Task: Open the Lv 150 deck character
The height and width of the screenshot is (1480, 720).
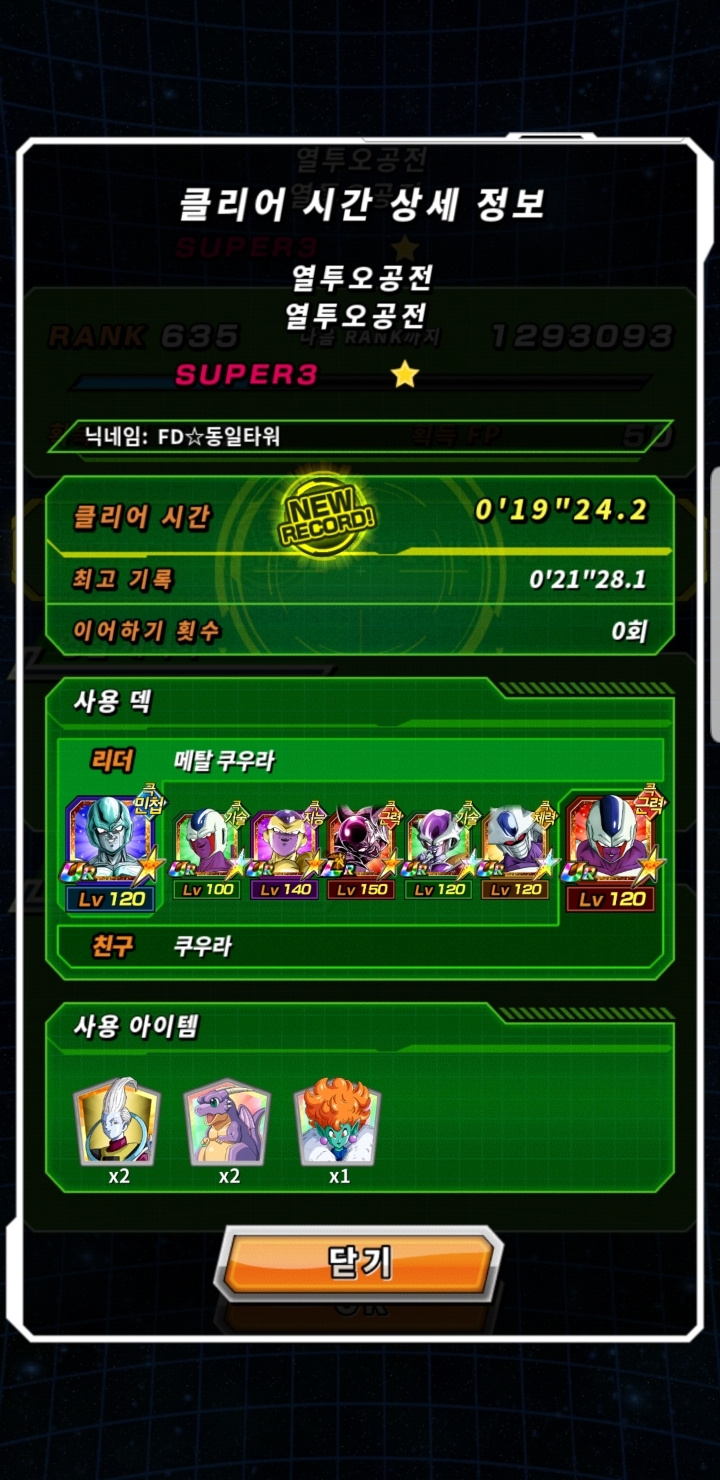Action: tap(362, 848)
